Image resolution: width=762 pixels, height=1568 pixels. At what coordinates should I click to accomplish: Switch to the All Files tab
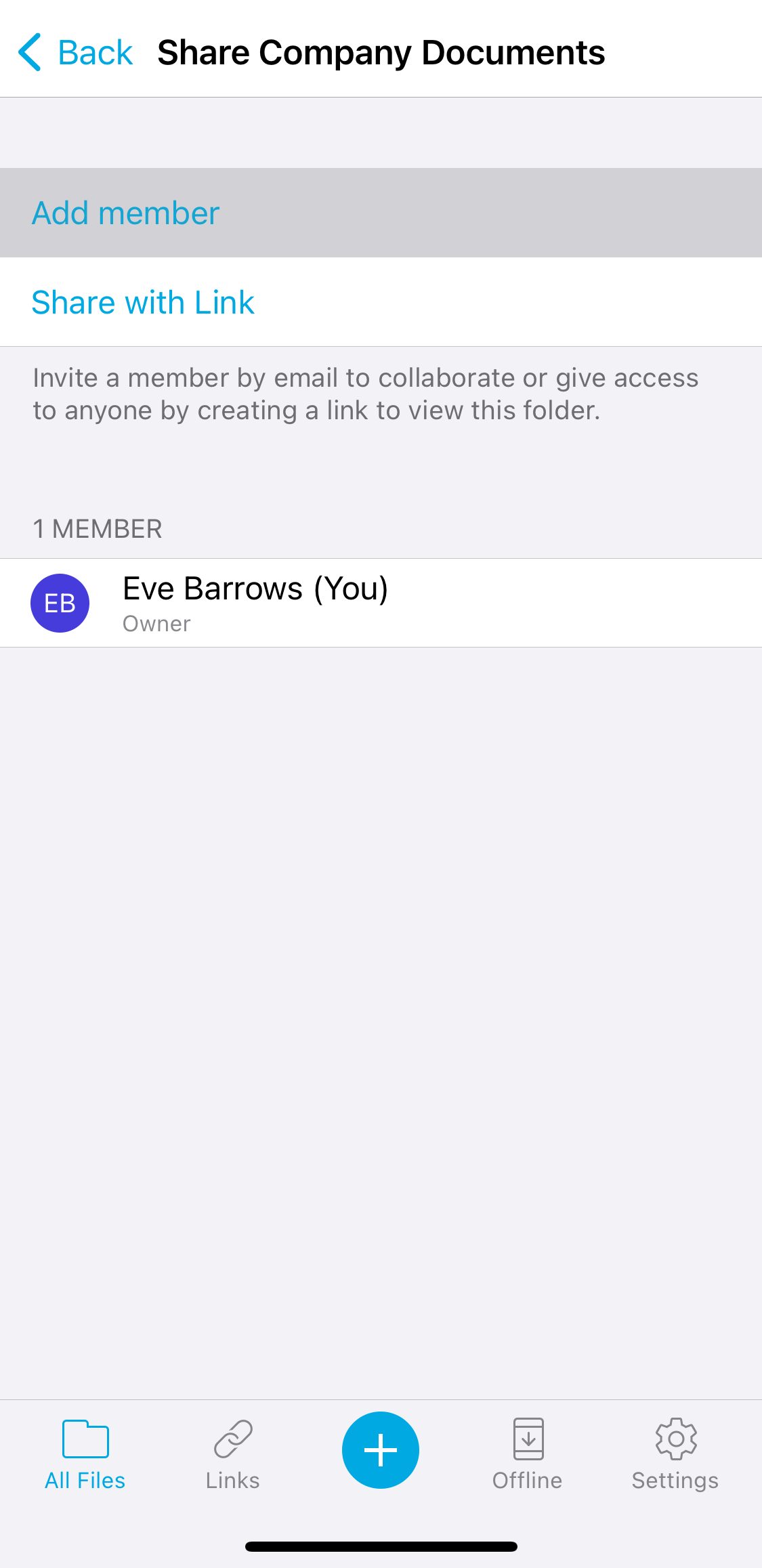click(x=85, y=1455)
